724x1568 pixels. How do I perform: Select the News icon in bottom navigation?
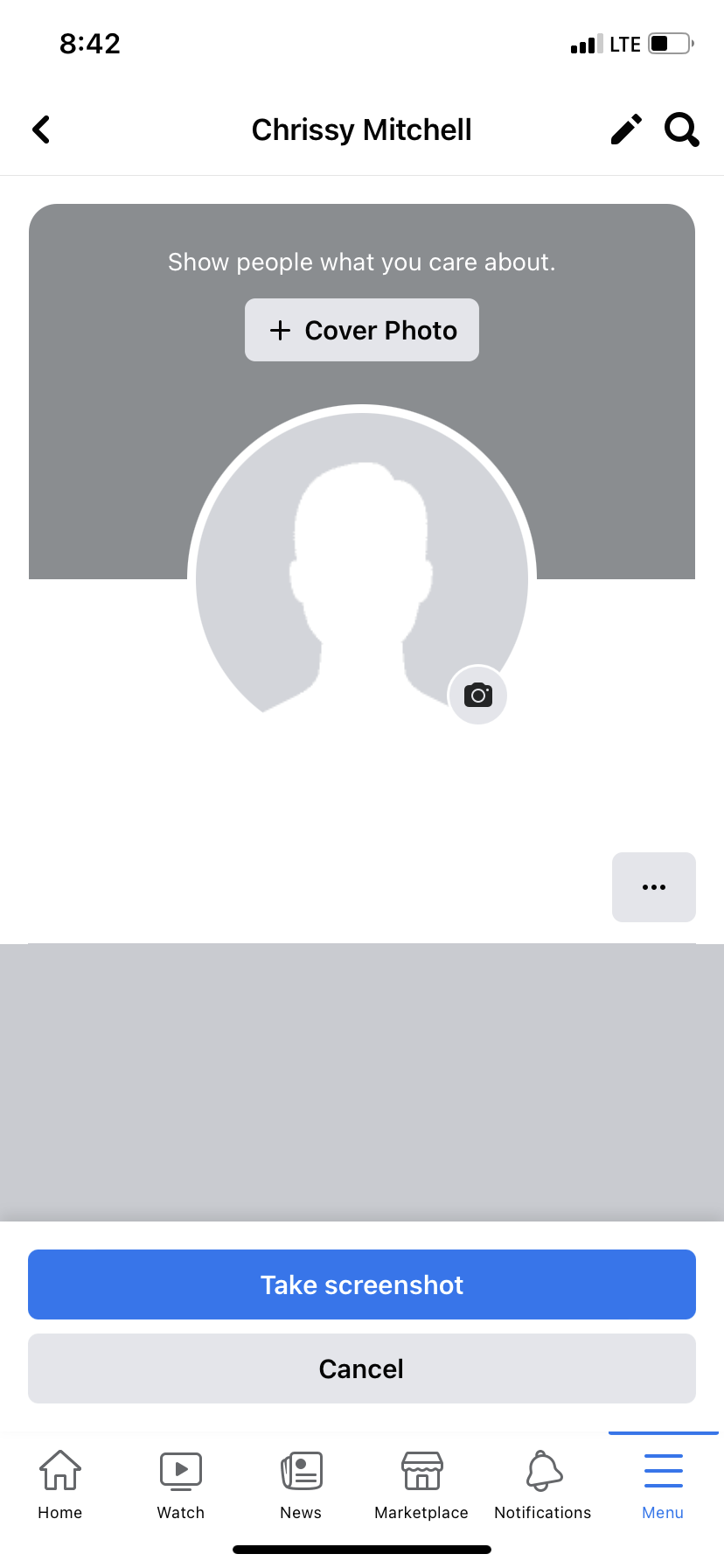click(301, 1470)
